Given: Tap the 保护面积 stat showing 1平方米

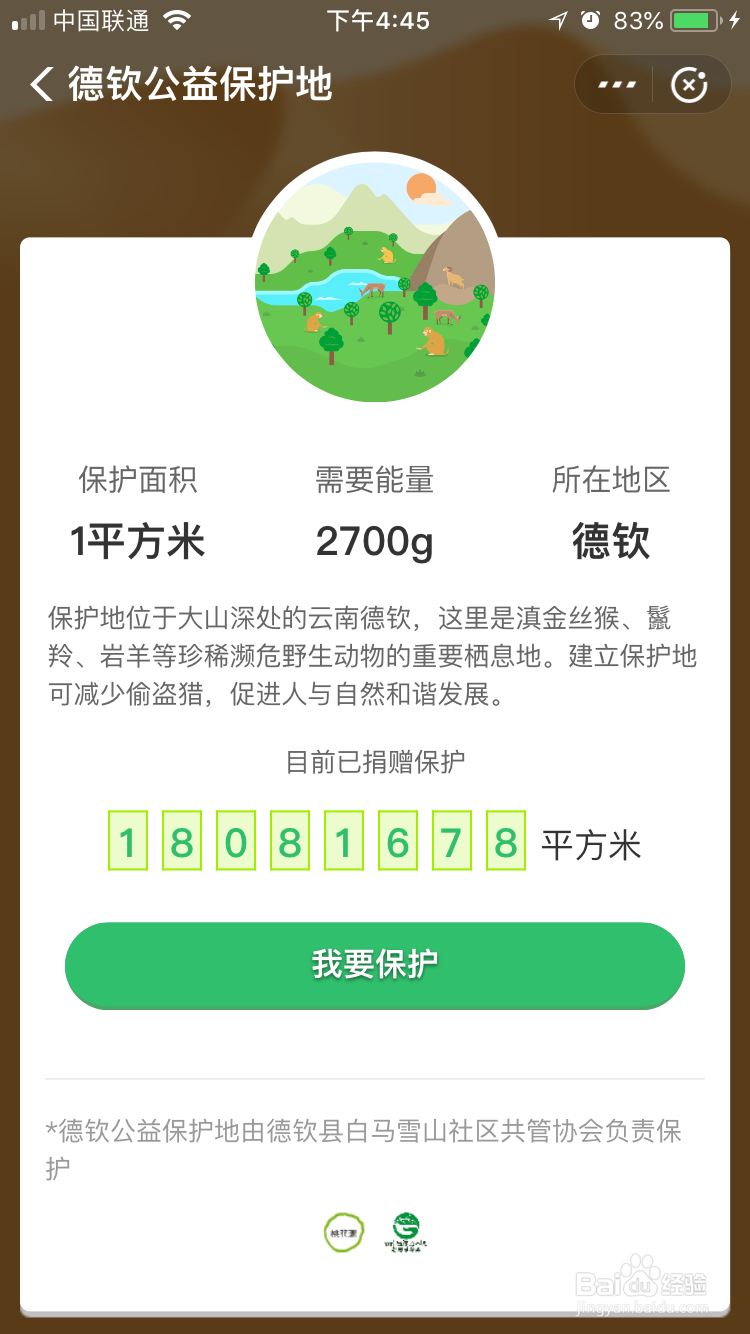Looking at the screenshot, I should pos(140,541).
